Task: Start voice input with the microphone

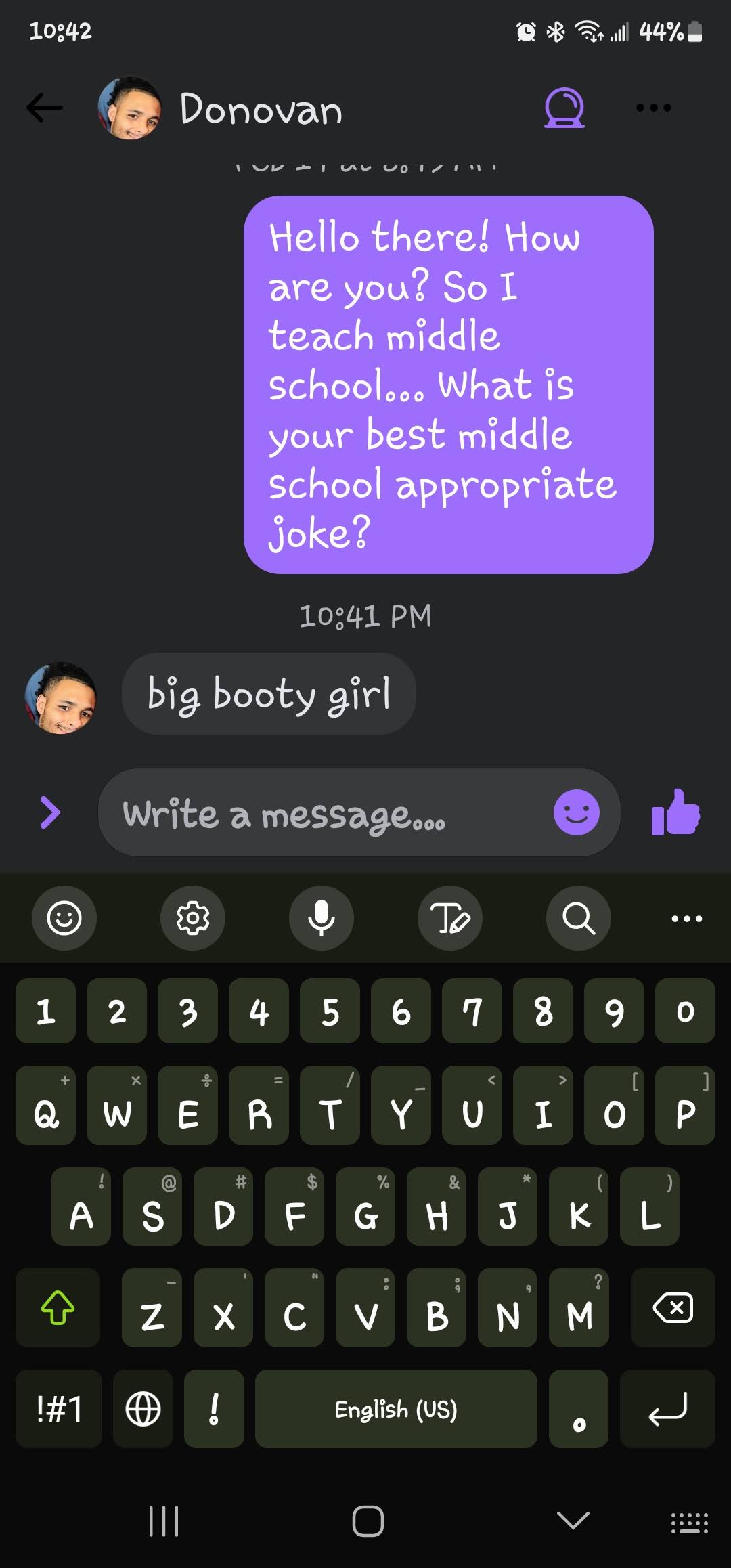Action: [x=322, y=918]
